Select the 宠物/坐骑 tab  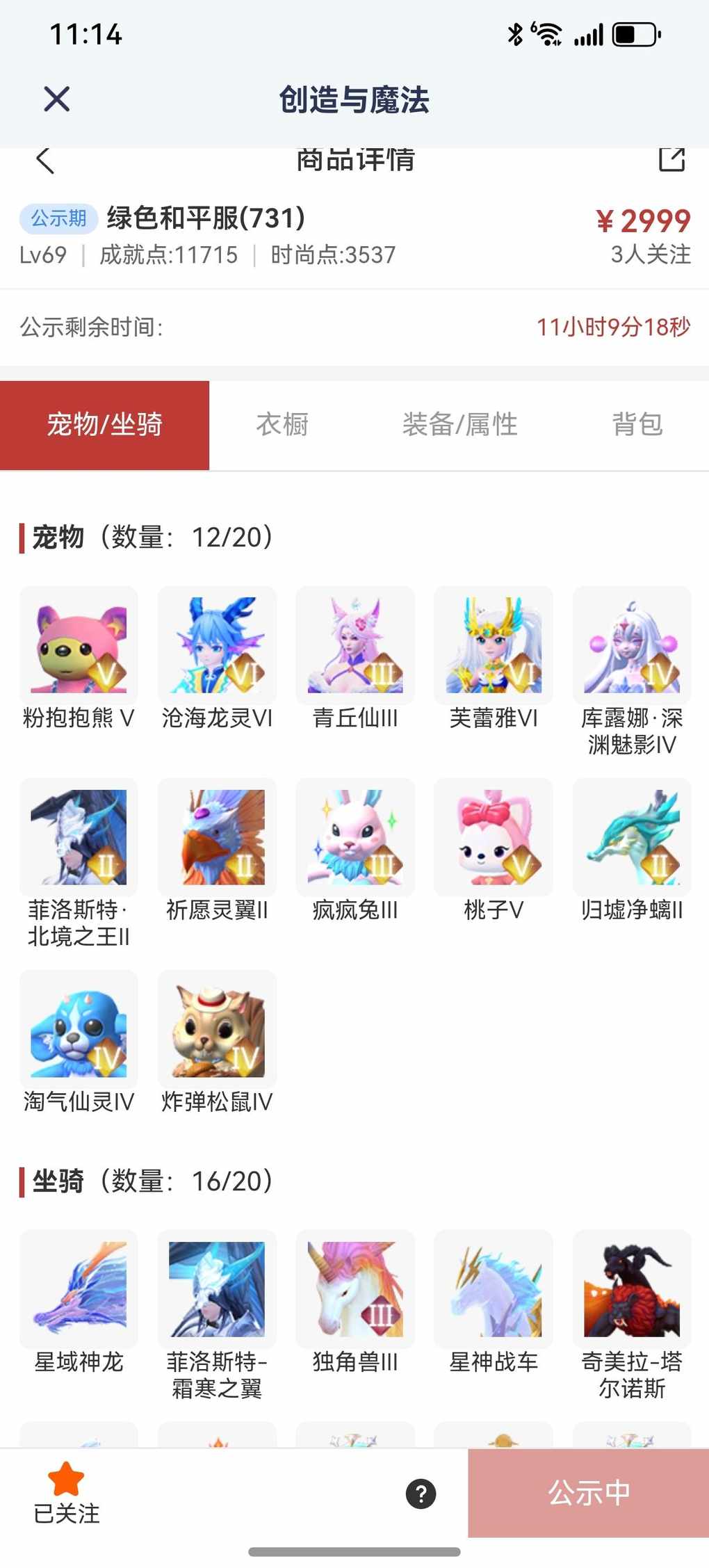[104, 424]
